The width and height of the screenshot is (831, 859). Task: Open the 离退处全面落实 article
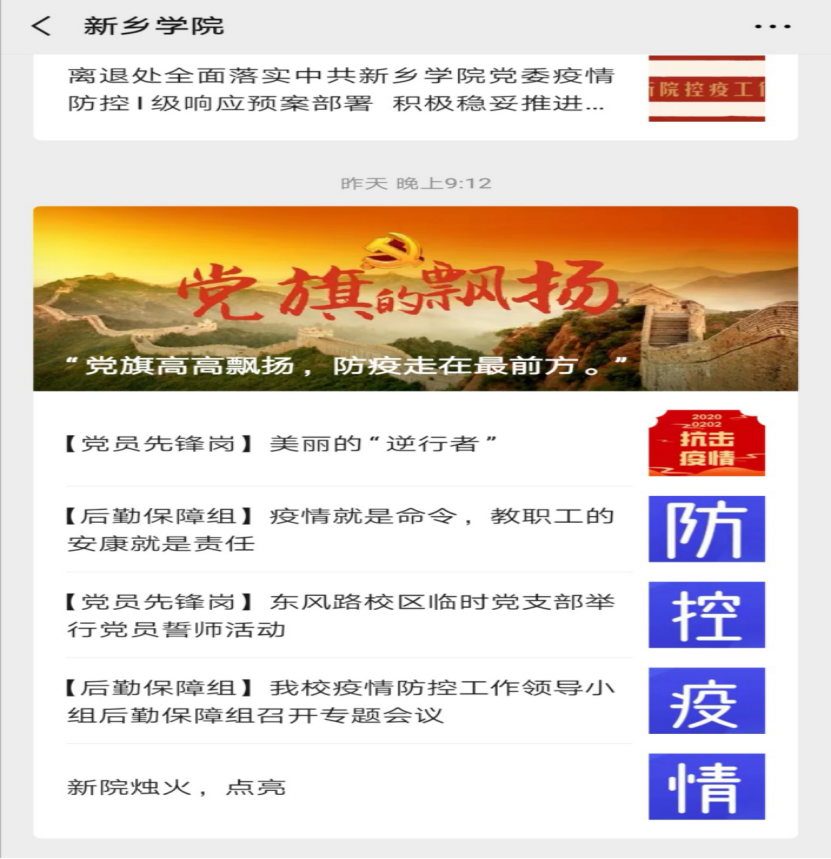coord(341,90)
